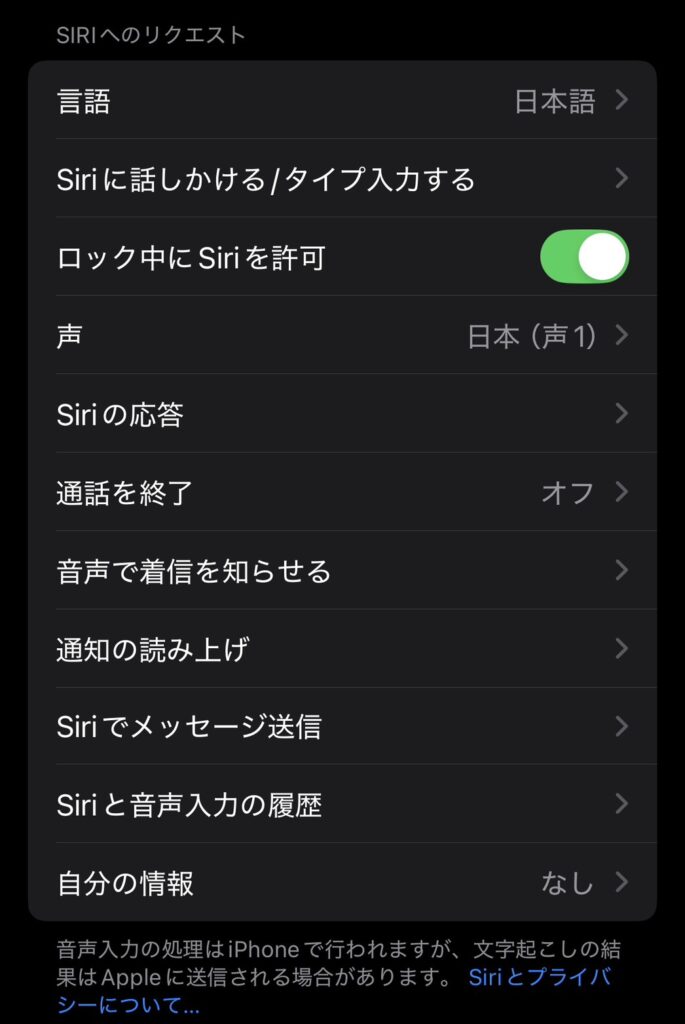Screen dimensions: 685x1024
Task: Open Siriの応答 settings
Action: (x=342, y=414)
